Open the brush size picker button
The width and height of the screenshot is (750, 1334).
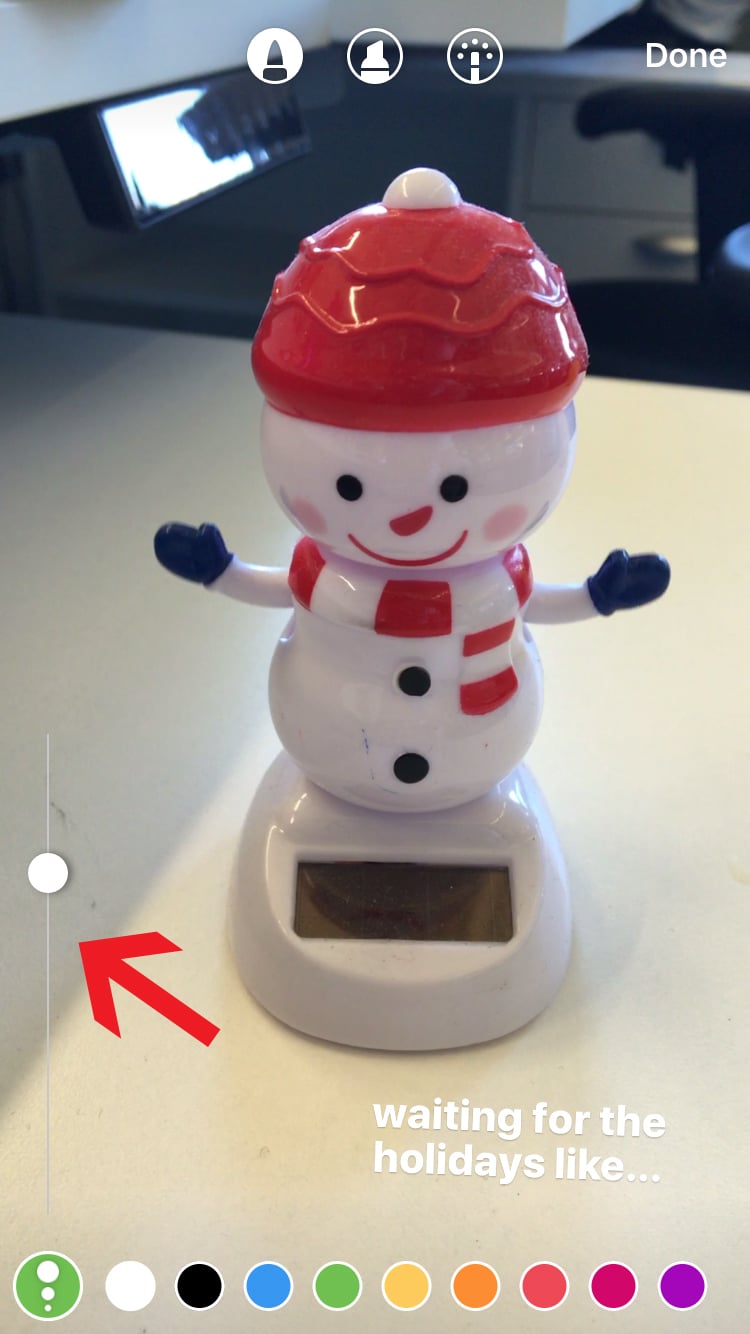point(47,1286)
